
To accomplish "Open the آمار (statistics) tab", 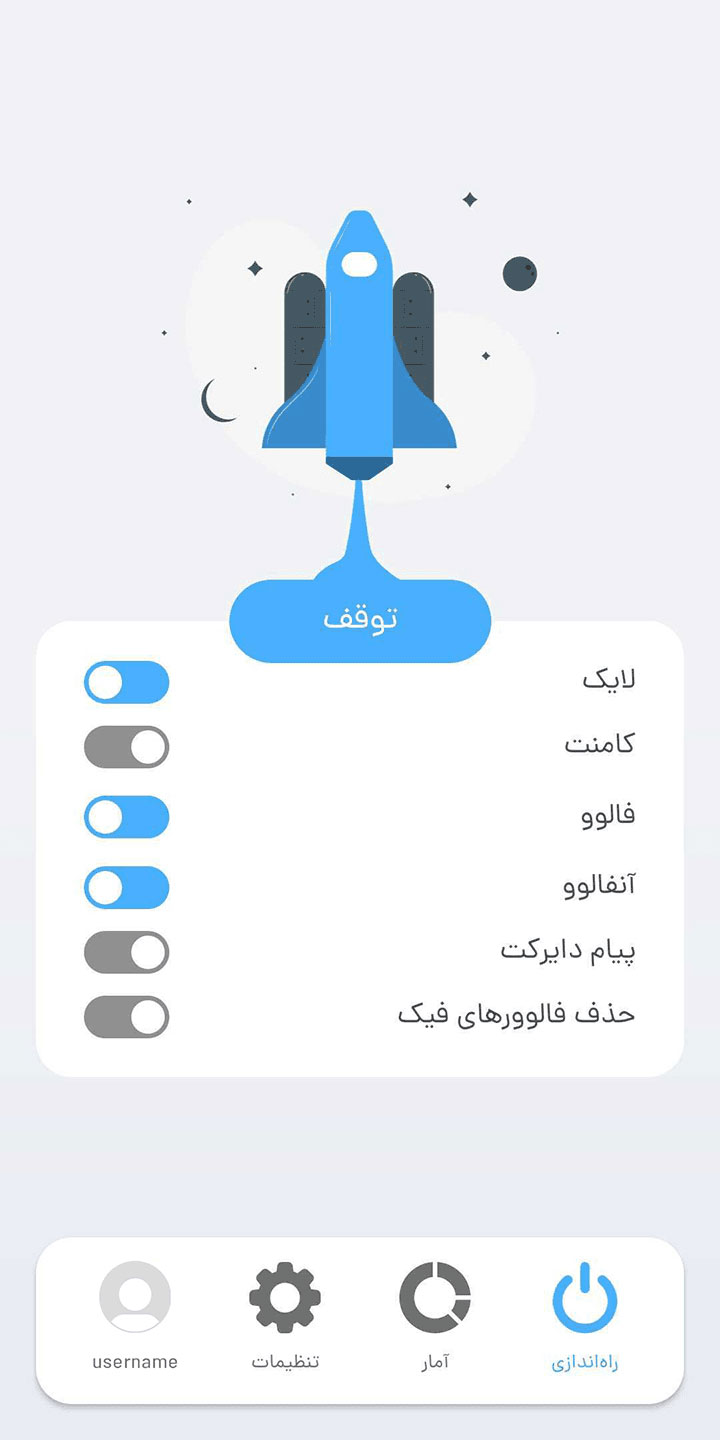I will point(435,1317).
